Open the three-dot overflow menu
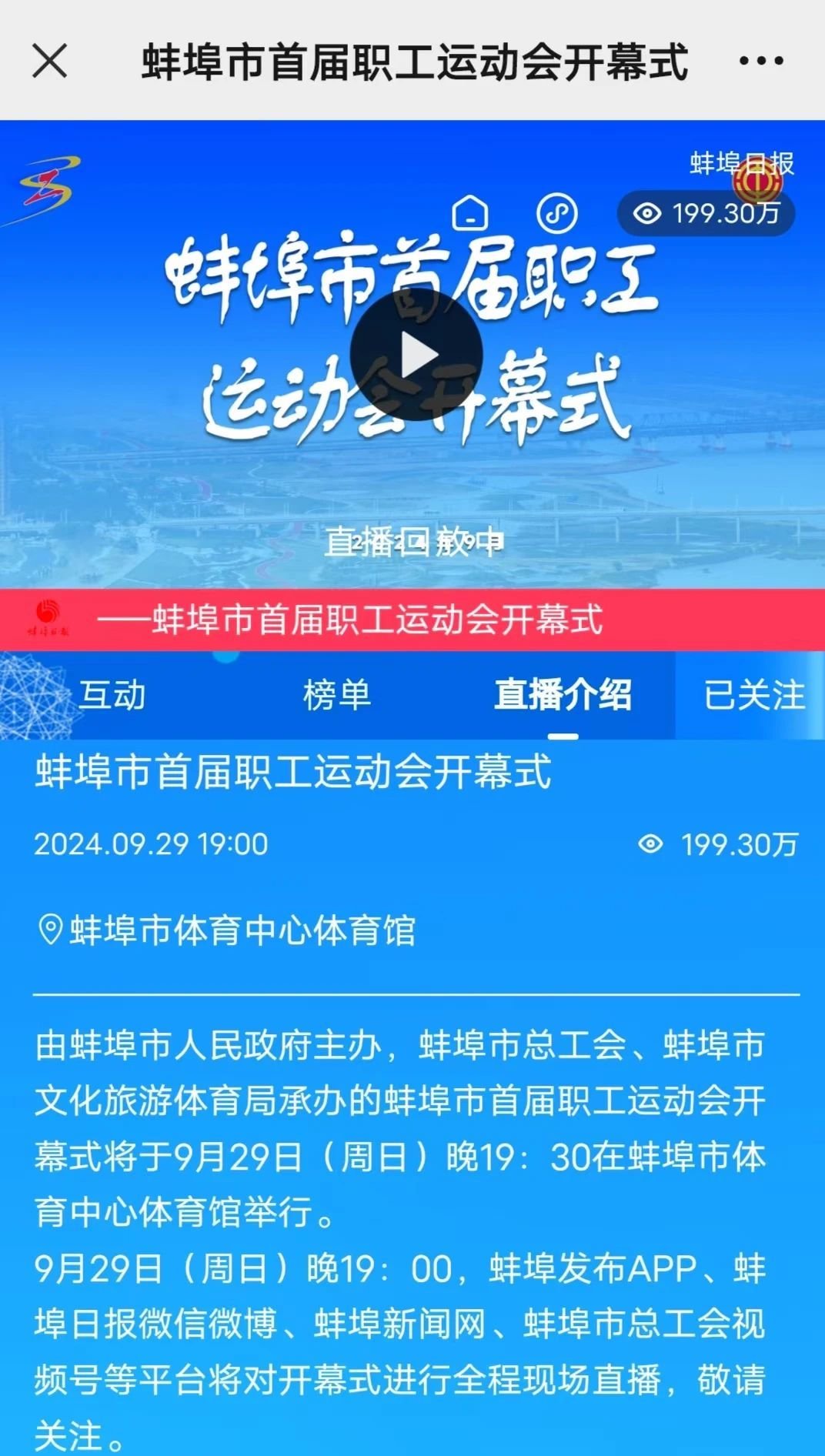This screenshot has height=1456, width=825. click(x=760, y=61)
